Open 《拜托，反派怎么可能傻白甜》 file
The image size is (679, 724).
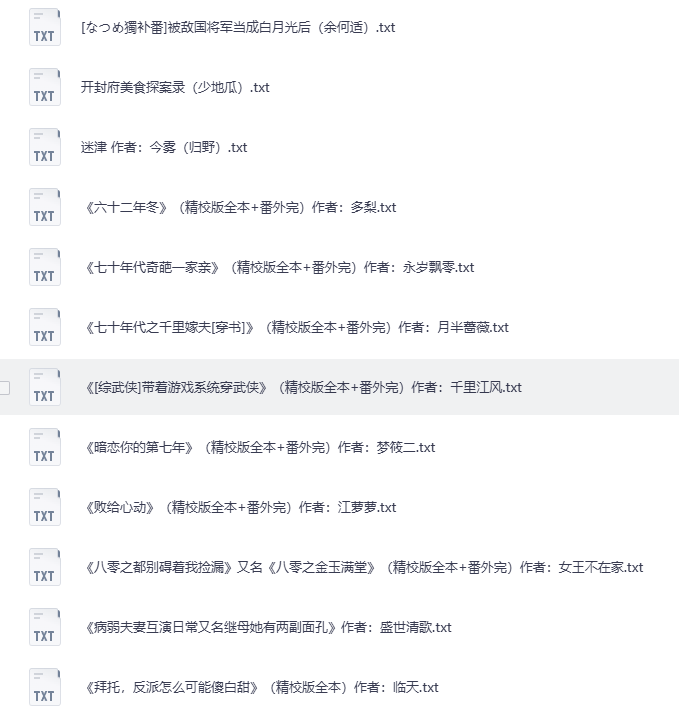(261, 688)
